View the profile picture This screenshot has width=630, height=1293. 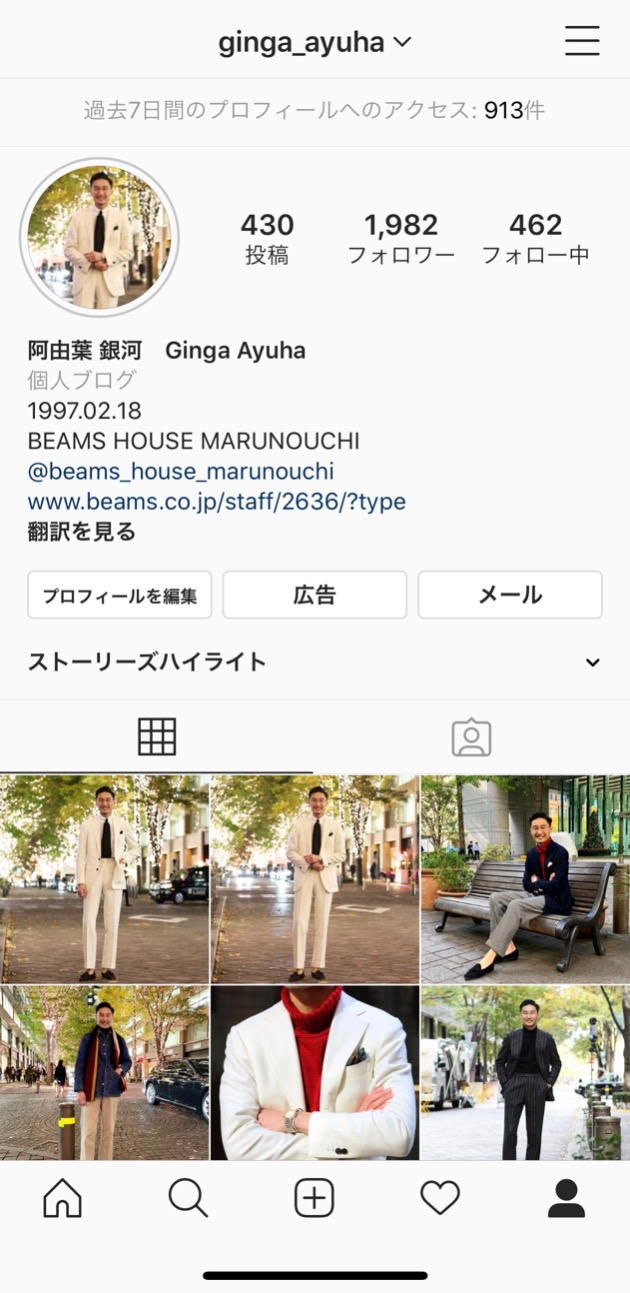[x=99, y=237]
